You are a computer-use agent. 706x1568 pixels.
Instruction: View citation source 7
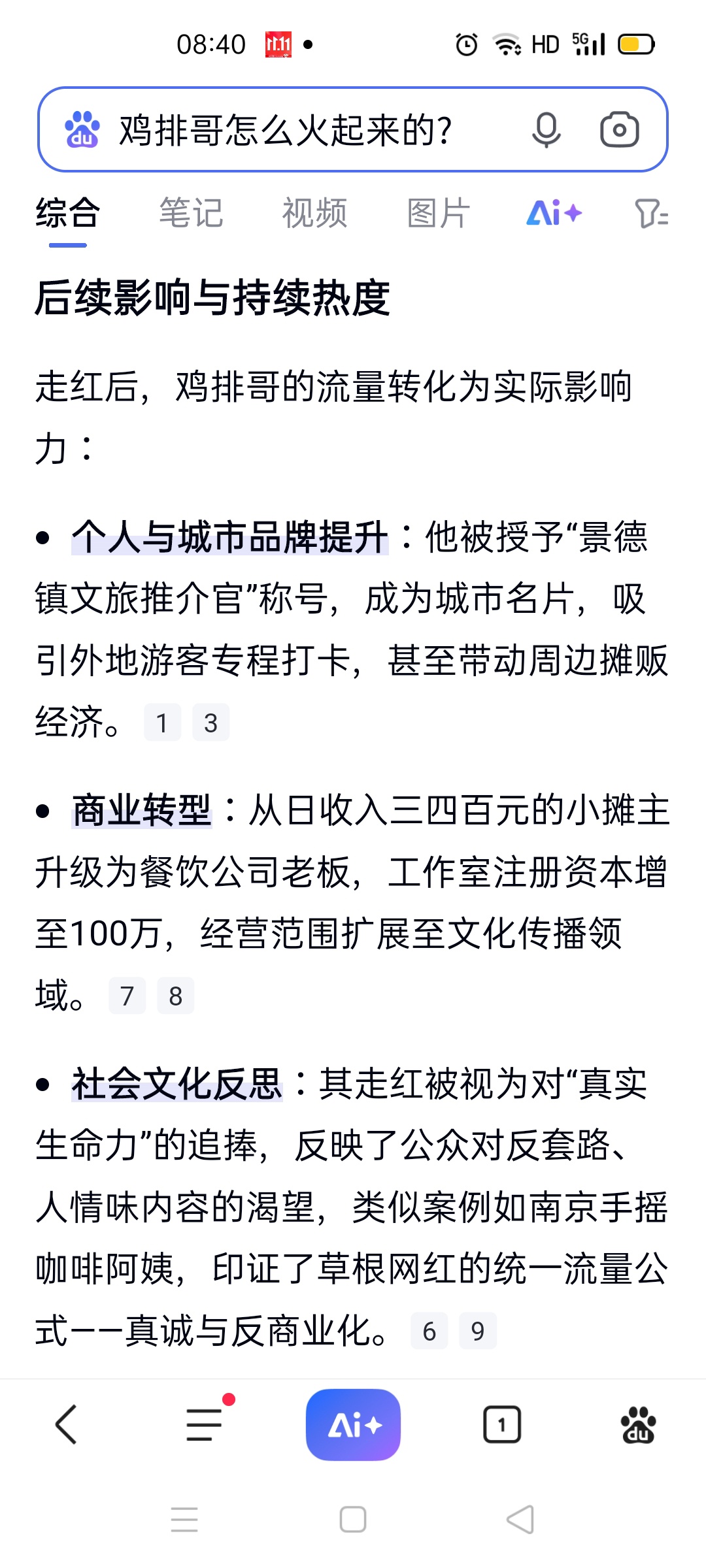point(127,996)
